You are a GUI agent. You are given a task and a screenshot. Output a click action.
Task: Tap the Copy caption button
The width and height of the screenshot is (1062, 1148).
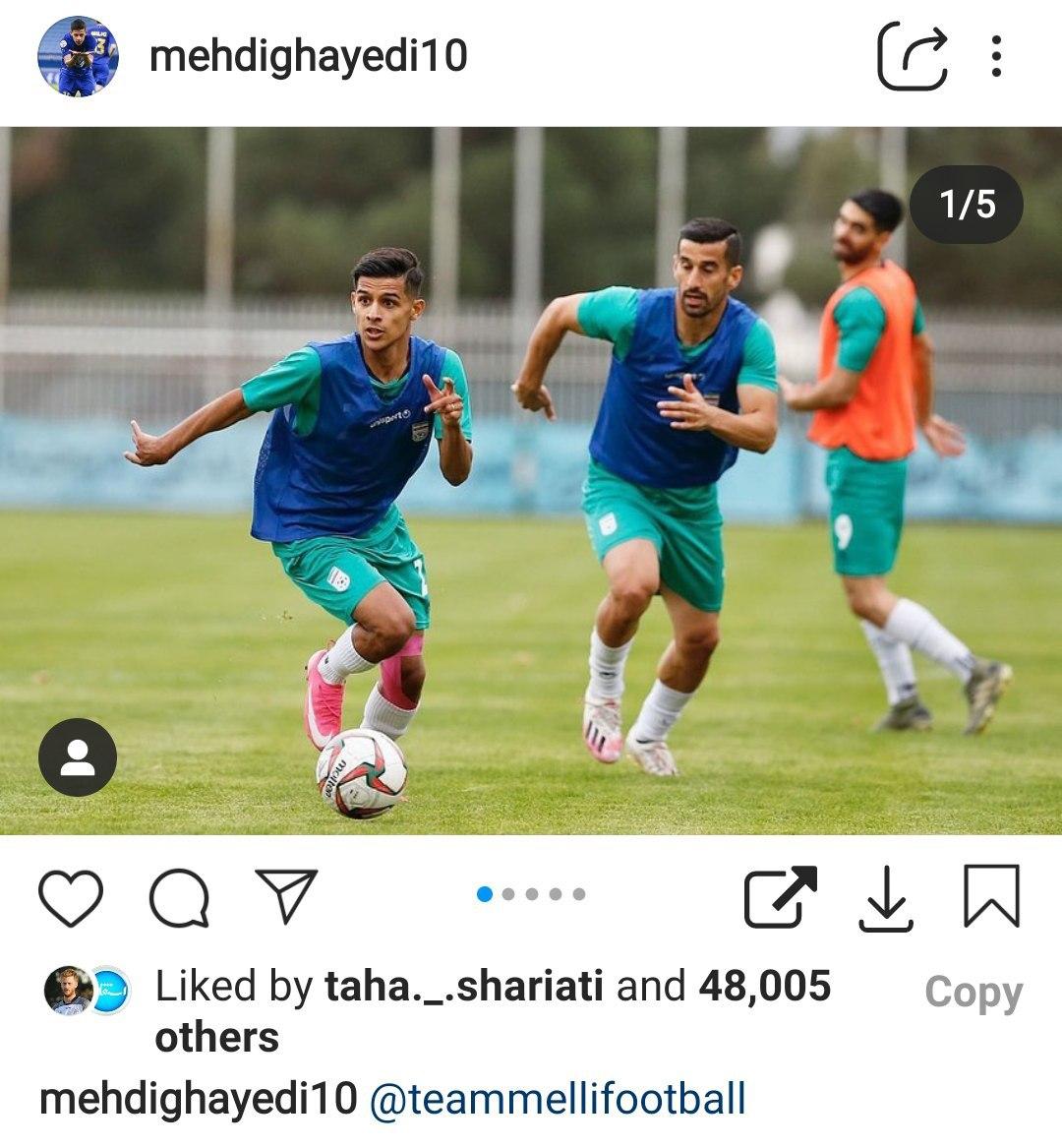[973, 993]
